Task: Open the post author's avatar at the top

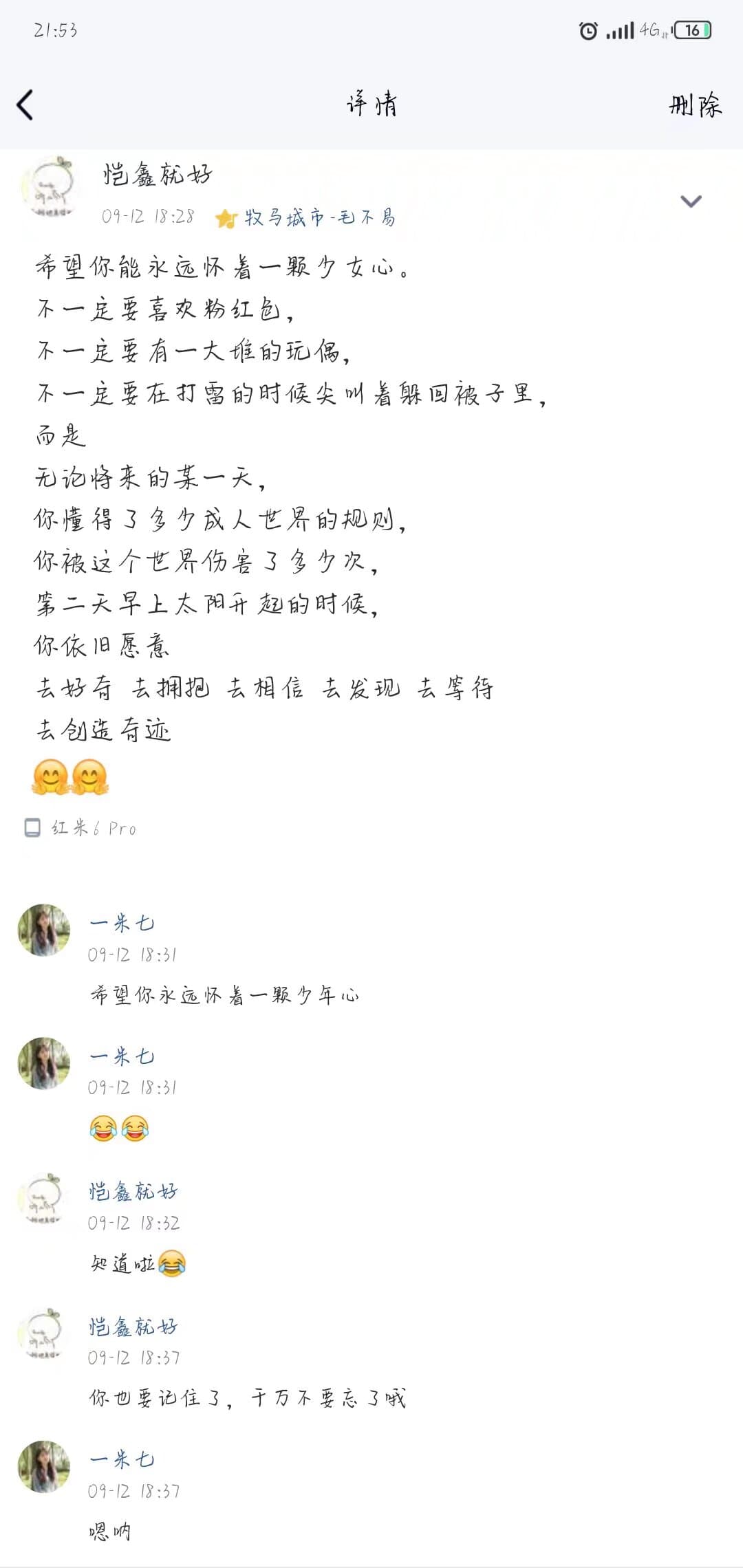Action: click(x=47, y=186)
